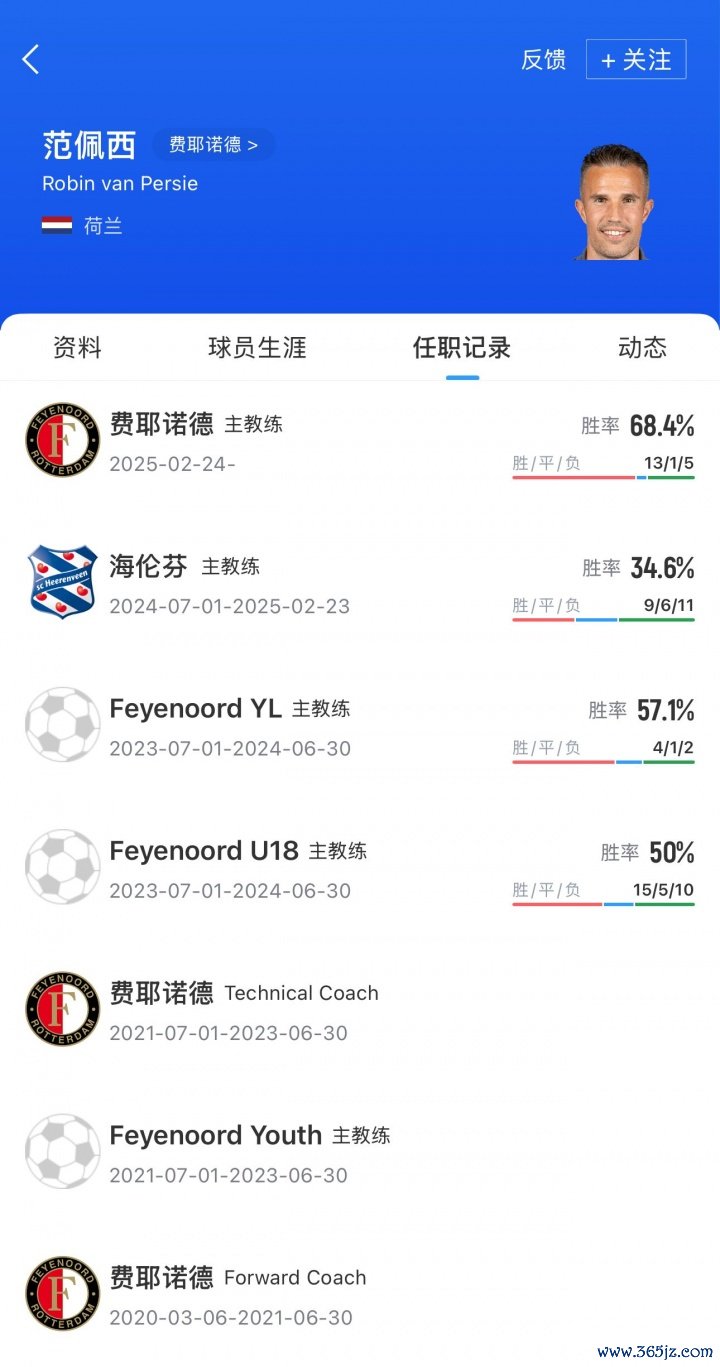
Task: Open the 海伦芬 主教练 record
Action: click(x=360, y=583)
